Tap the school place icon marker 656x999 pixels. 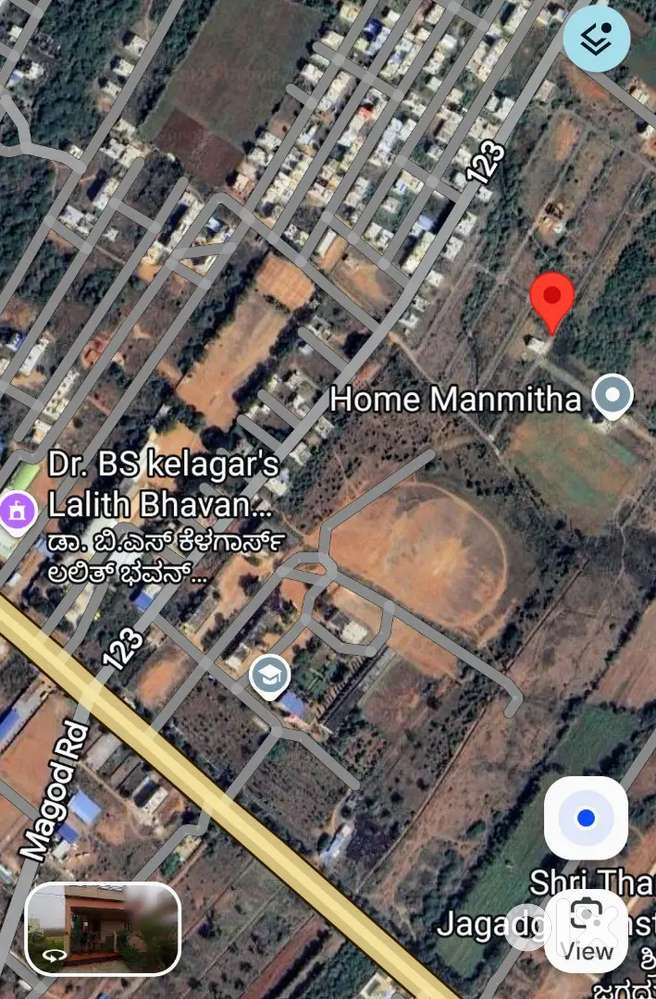pyautogui.click(x=269, y=677)
